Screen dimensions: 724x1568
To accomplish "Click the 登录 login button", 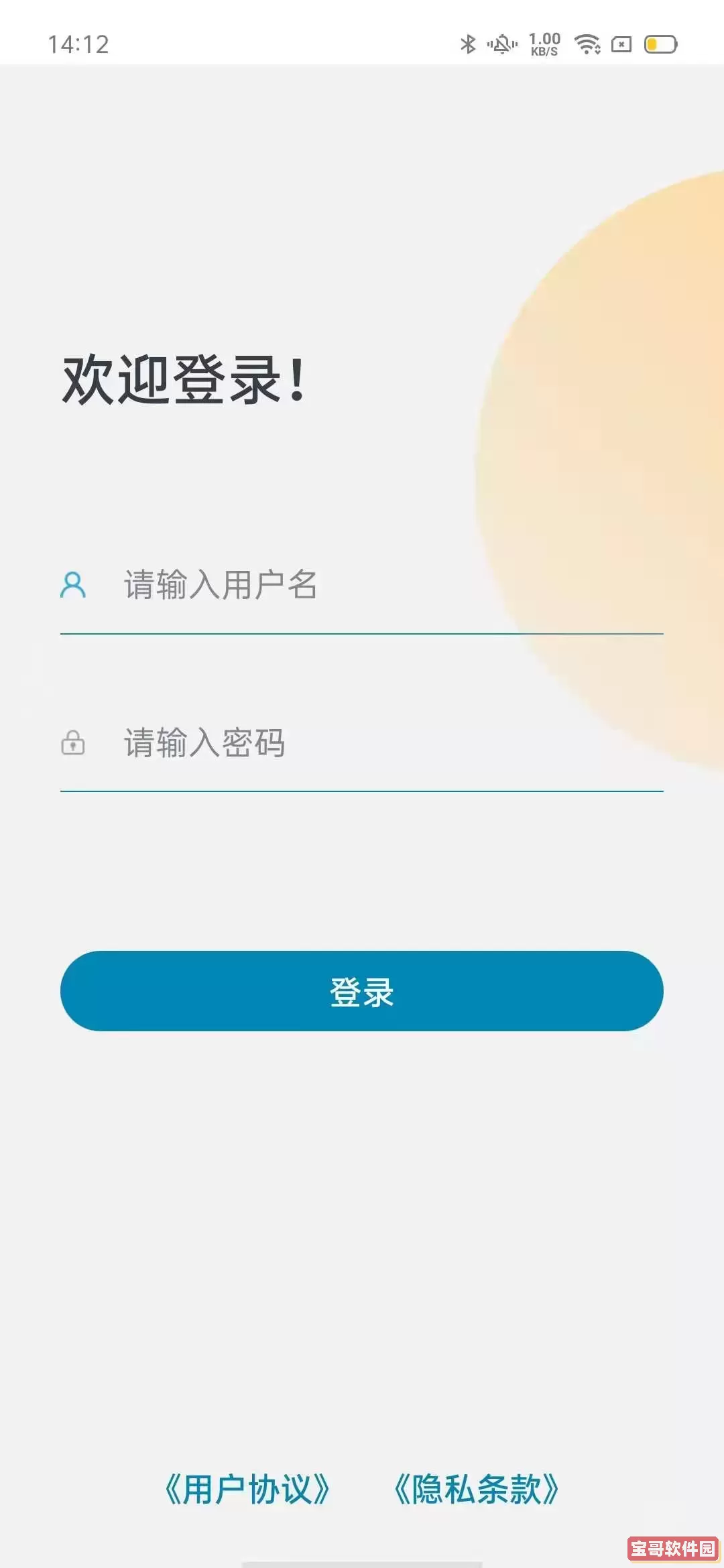I will pos(362,992).
